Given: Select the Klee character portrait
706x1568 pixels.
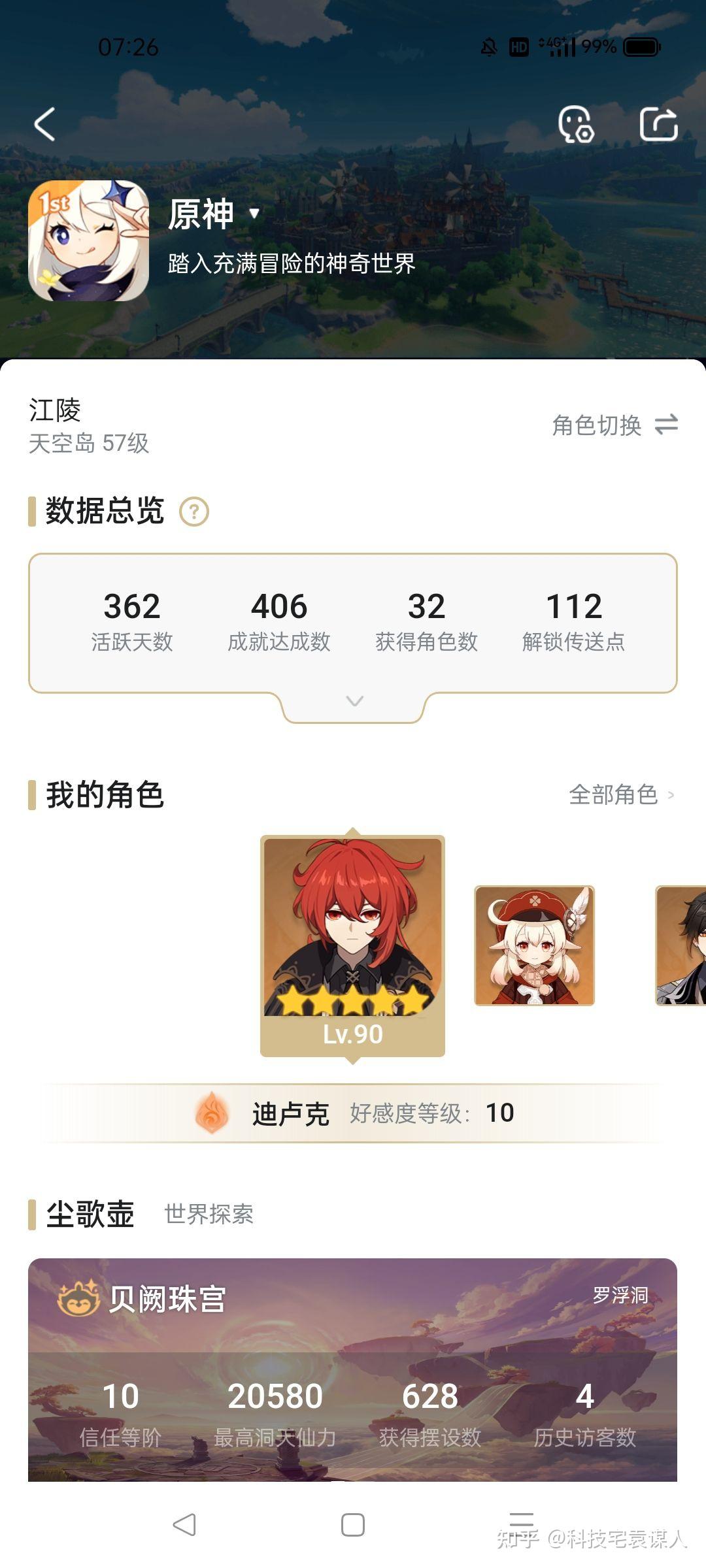Looking at the screenshot, I should (534, 945).
